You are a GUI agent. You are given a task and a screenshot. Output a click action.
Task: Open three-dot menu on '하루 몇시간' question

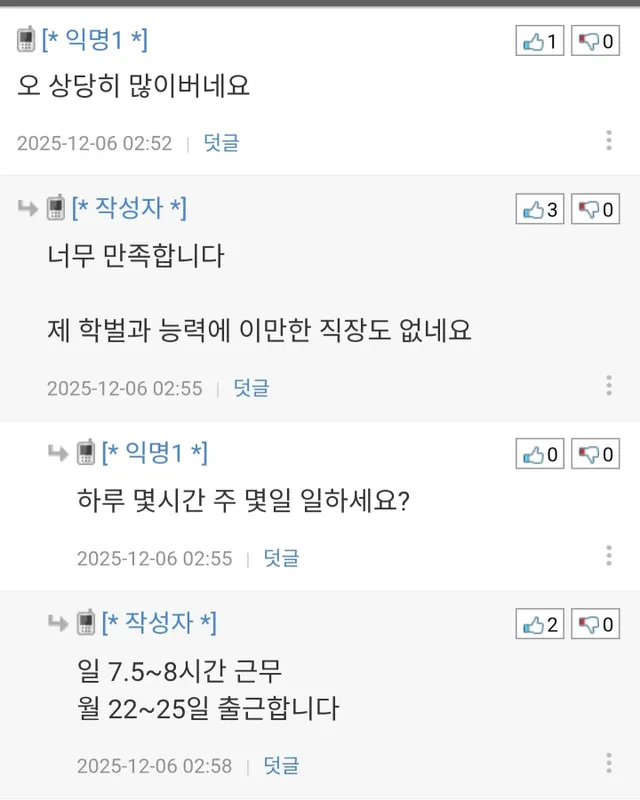608,556
